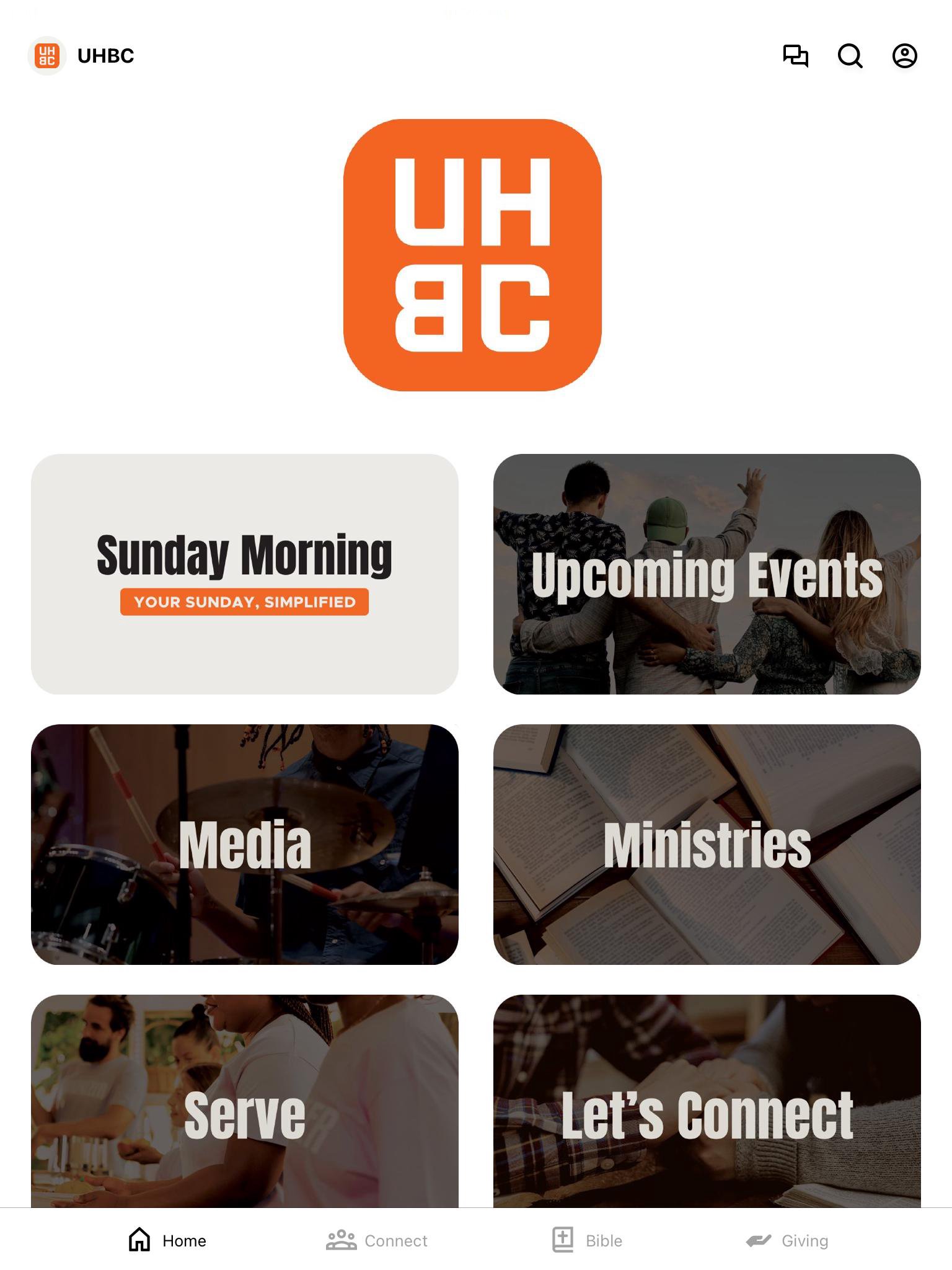Open the Media tile

[x=245, y=844]
